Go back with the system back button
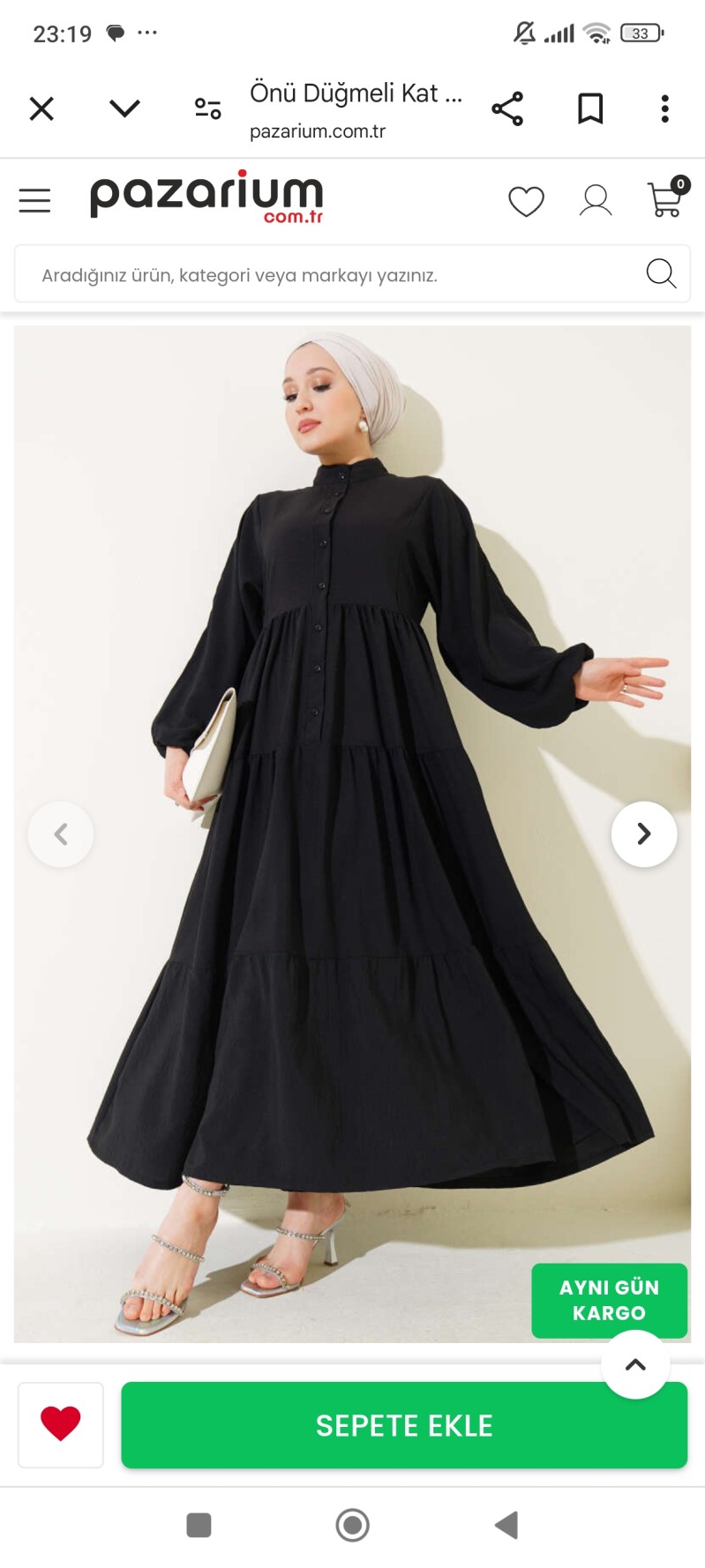This screenshot has height=1568, width=705. 506,1525
